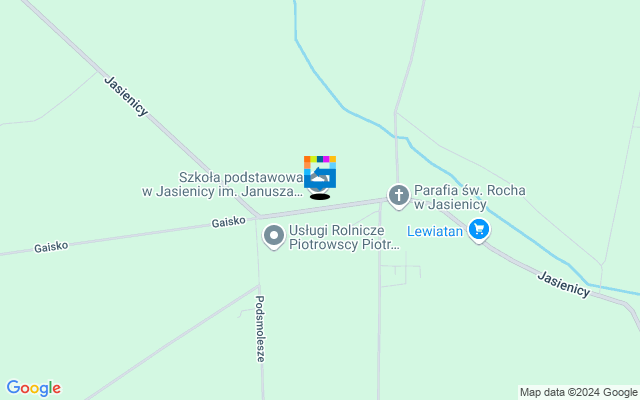Viewport: 640px width, 400px height.
Task: Tap the school pin marker
Action: 320,174
